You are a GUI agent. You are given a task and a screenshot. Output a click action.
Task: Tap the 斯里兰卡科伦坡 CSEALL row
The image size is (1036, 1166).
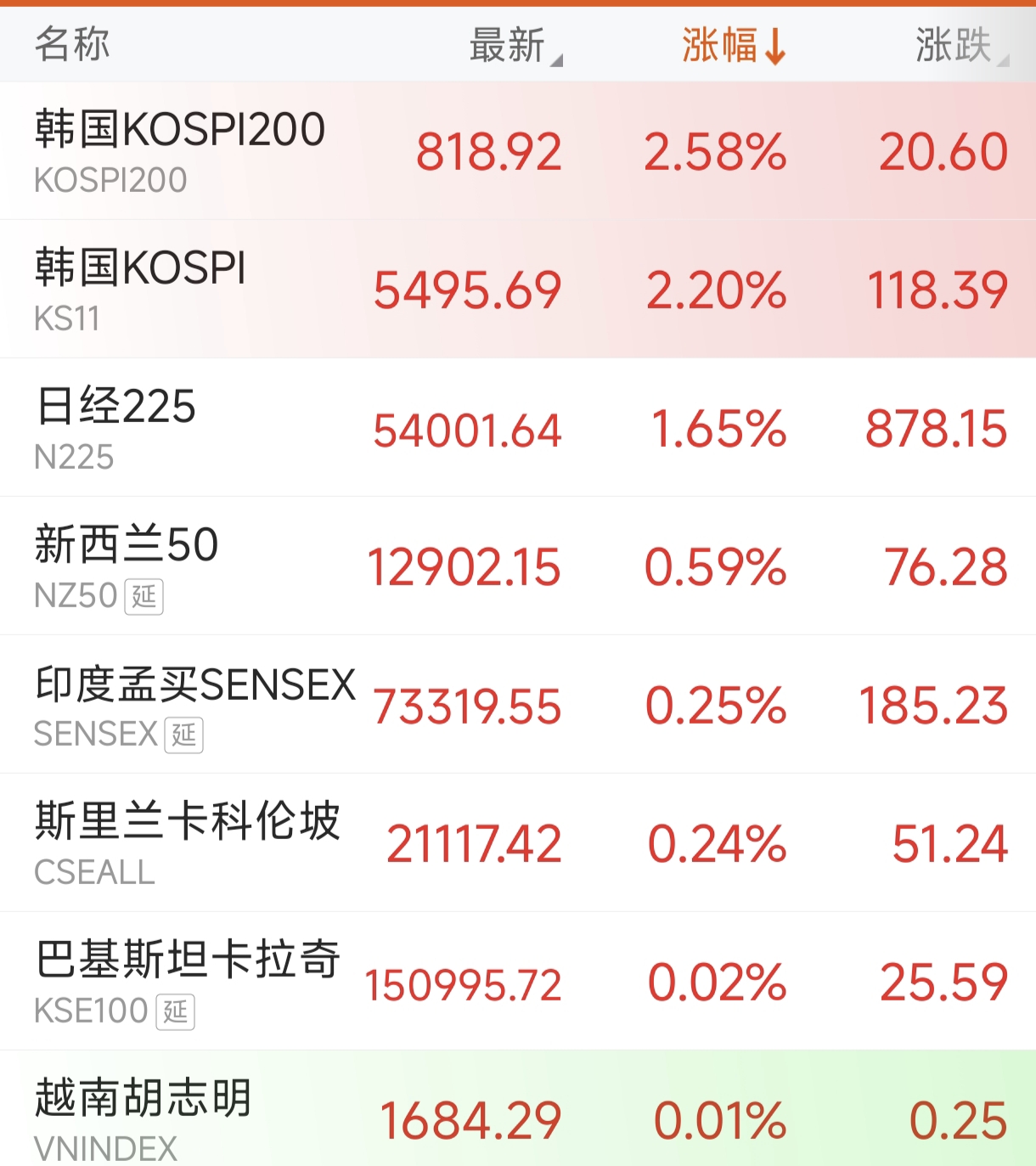187,842
